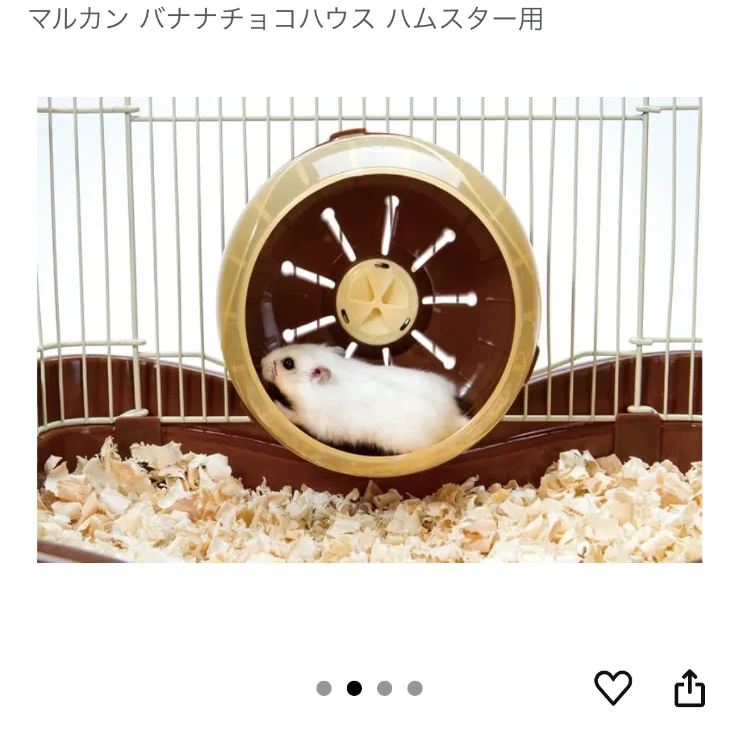Jump to the third image dot
This screenshot has height=739, width=739.
coord(384,688)
